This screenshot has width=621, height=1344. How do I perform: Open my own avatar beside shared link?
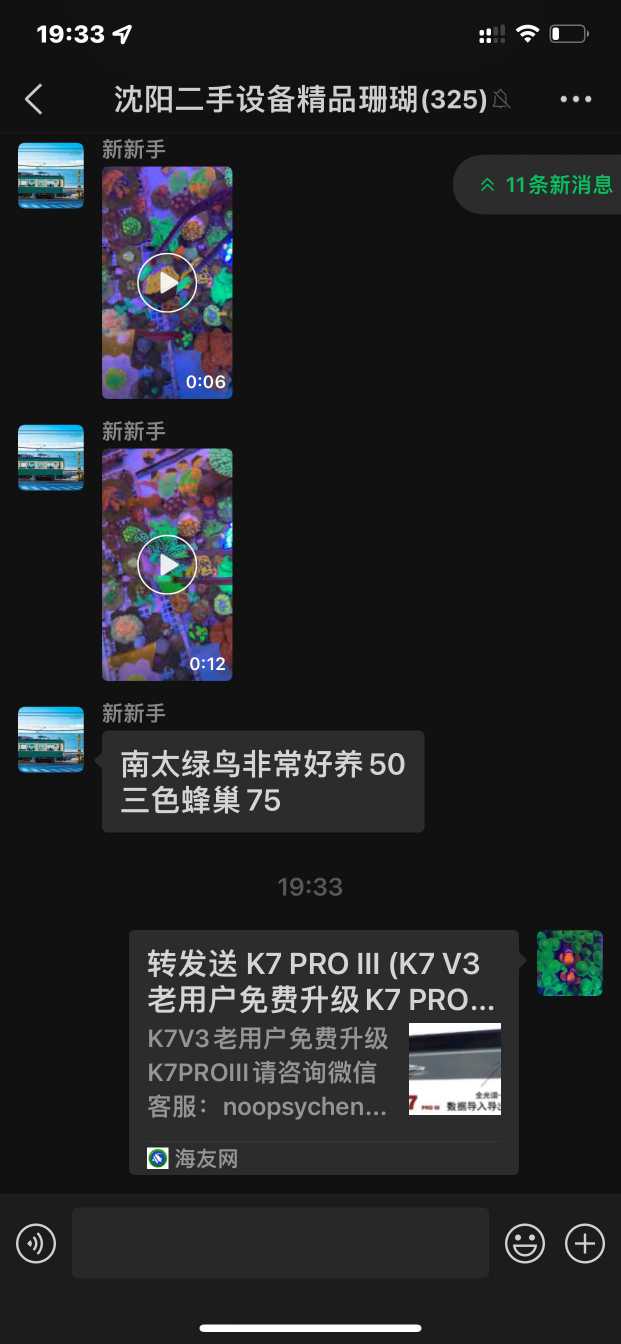(x=569, y=963)
